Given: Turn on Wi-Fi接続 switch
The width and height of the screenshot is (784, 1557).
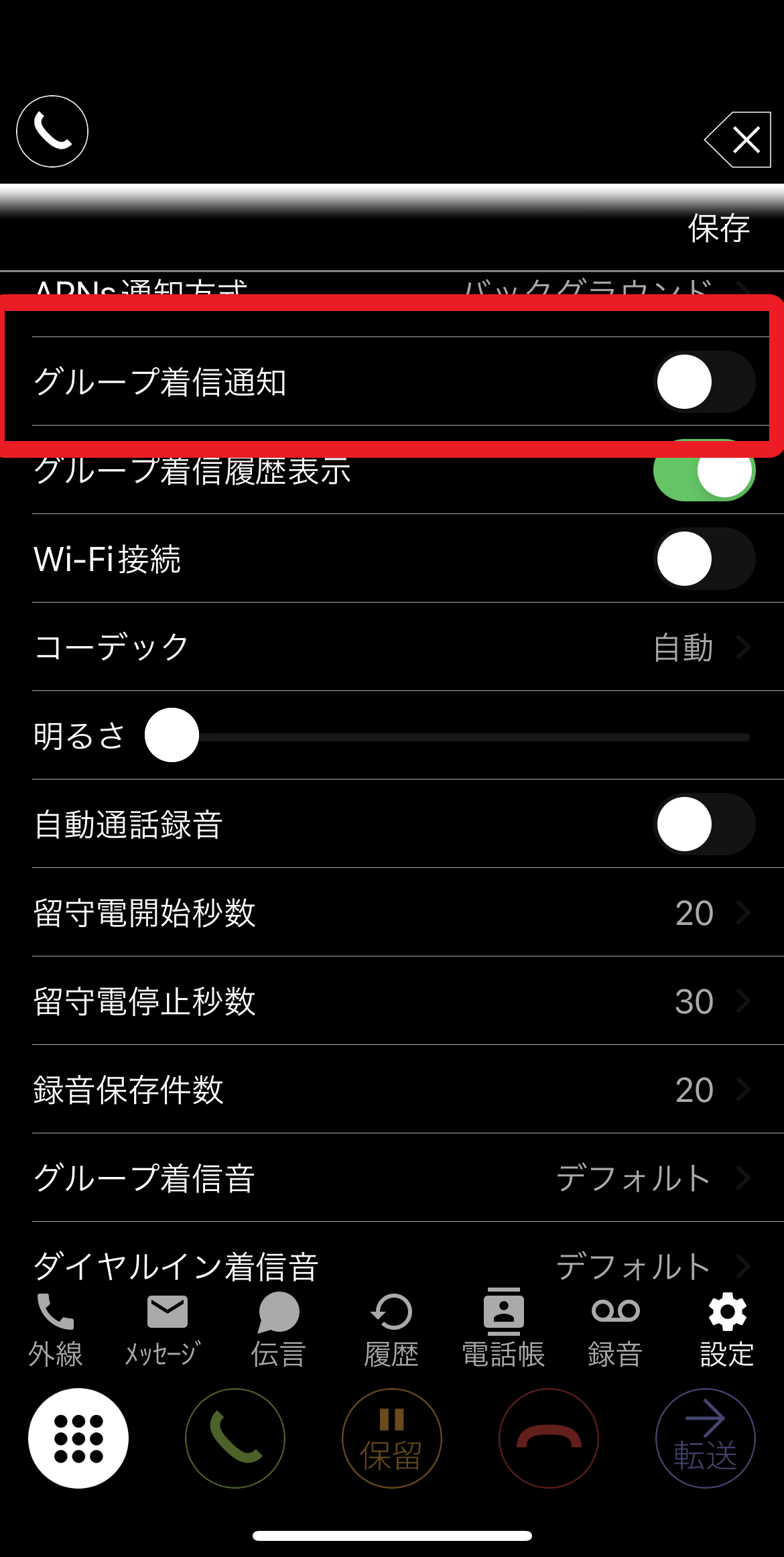Looking at the screenshot, I should coord(704,559).
